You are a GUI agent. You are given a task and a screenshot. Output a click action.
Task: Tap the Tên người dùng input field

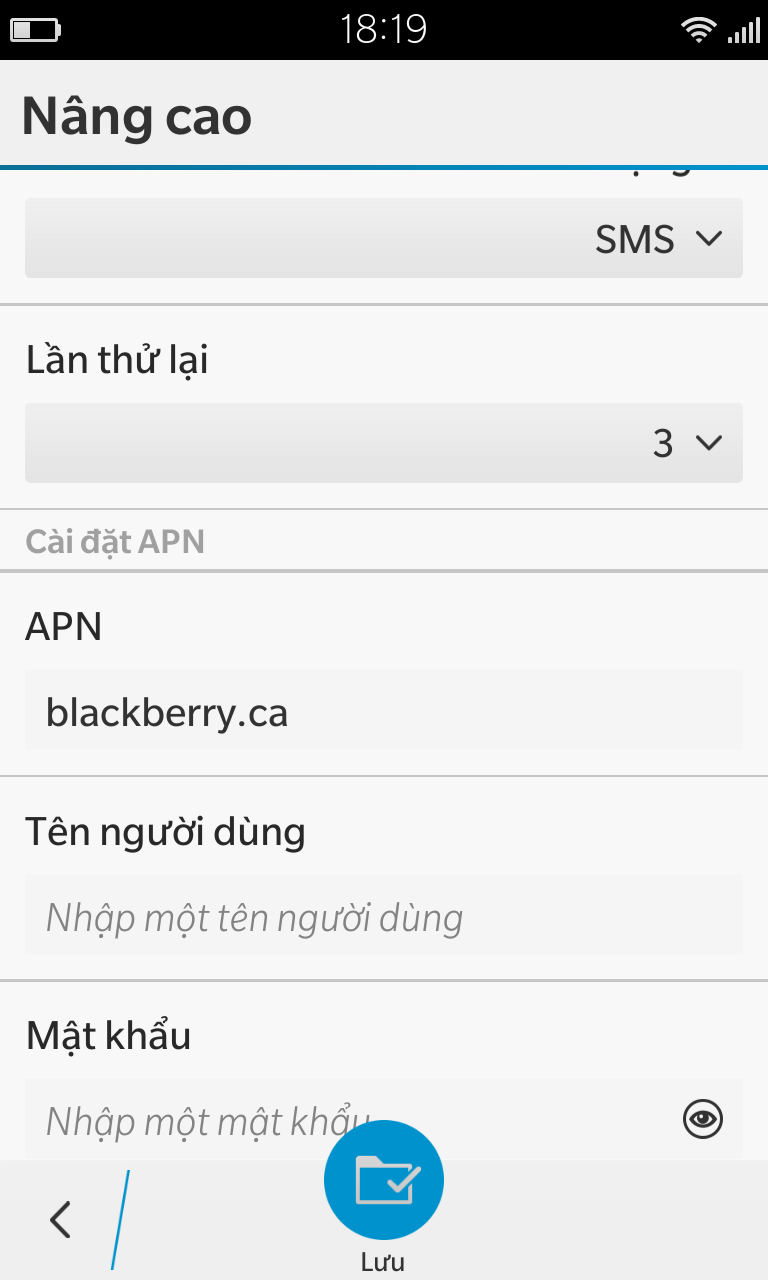pyautogui.click(x=384, y=916)
